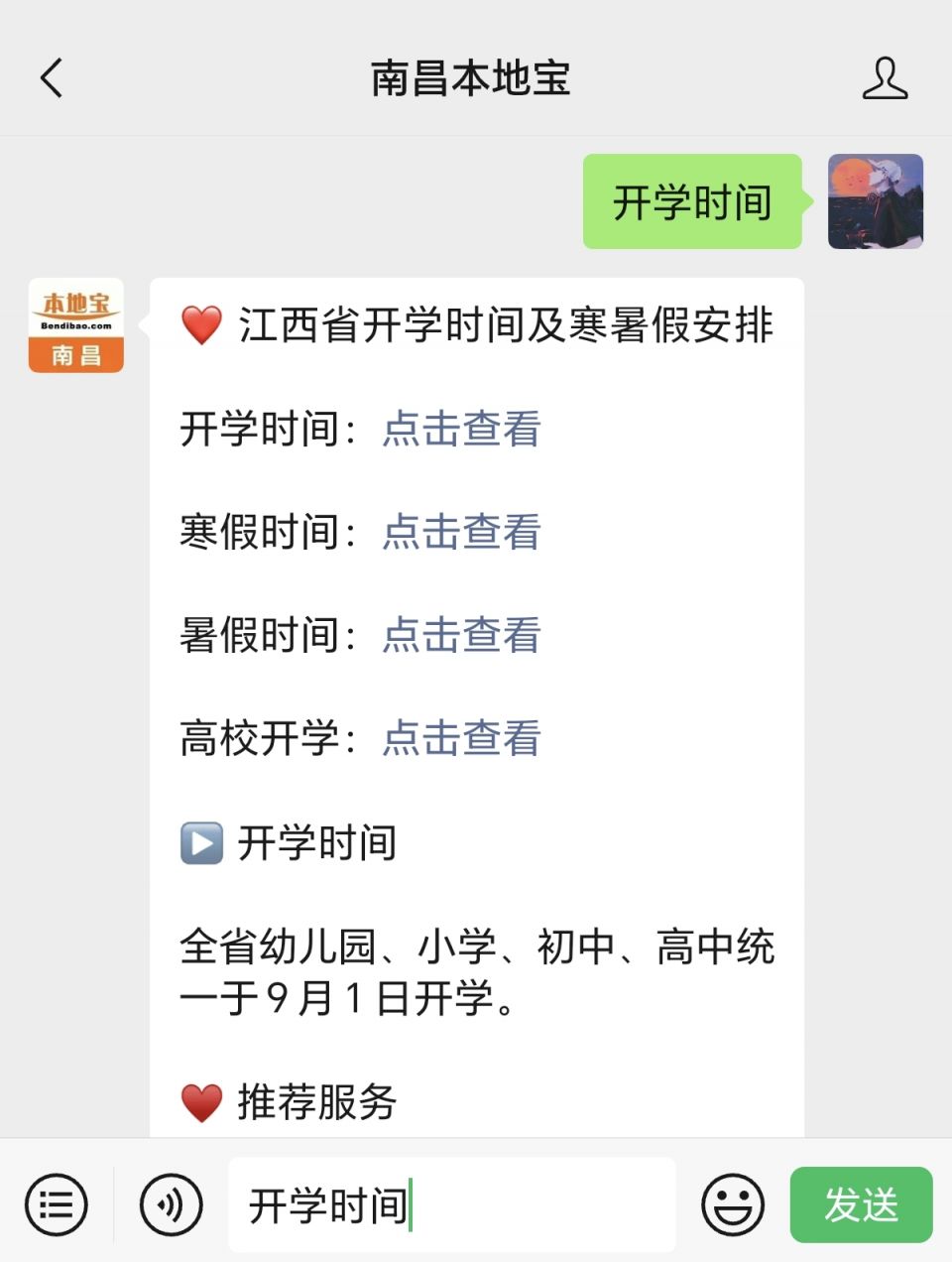Viewport: 952px width, 1262px height.
Task: Open the emoji picker
Action: pos(733,1205)
